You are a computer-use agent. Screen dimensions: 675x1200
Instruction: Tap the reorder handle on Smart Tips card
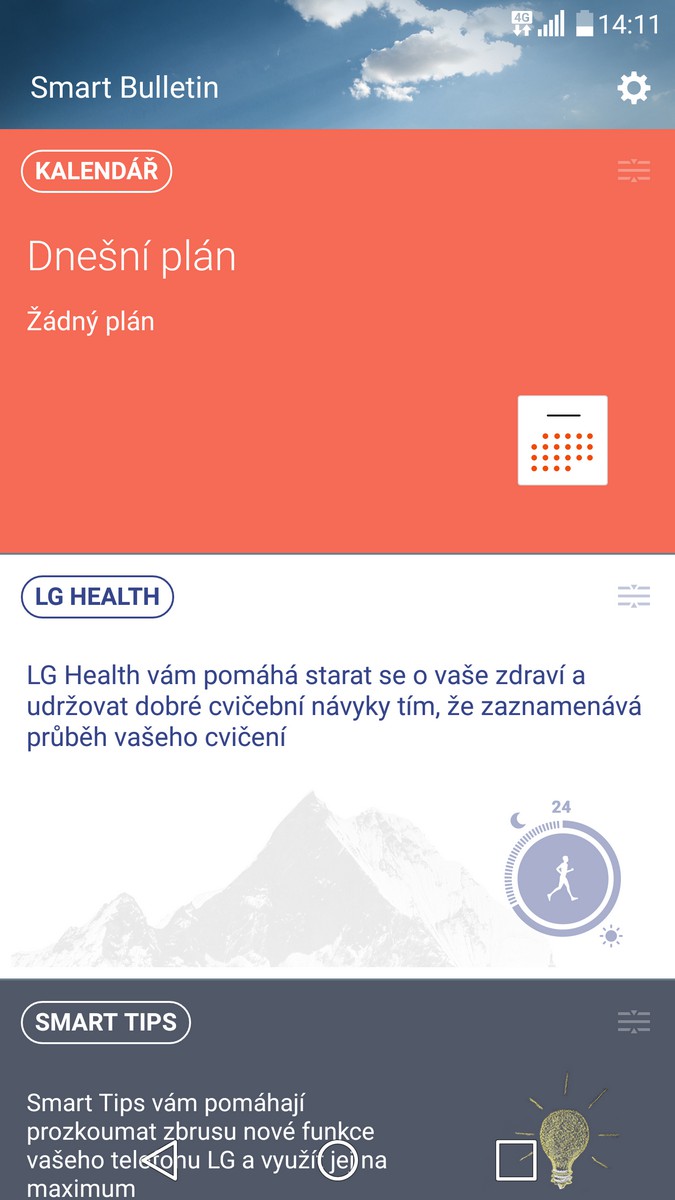(634, 1022)
